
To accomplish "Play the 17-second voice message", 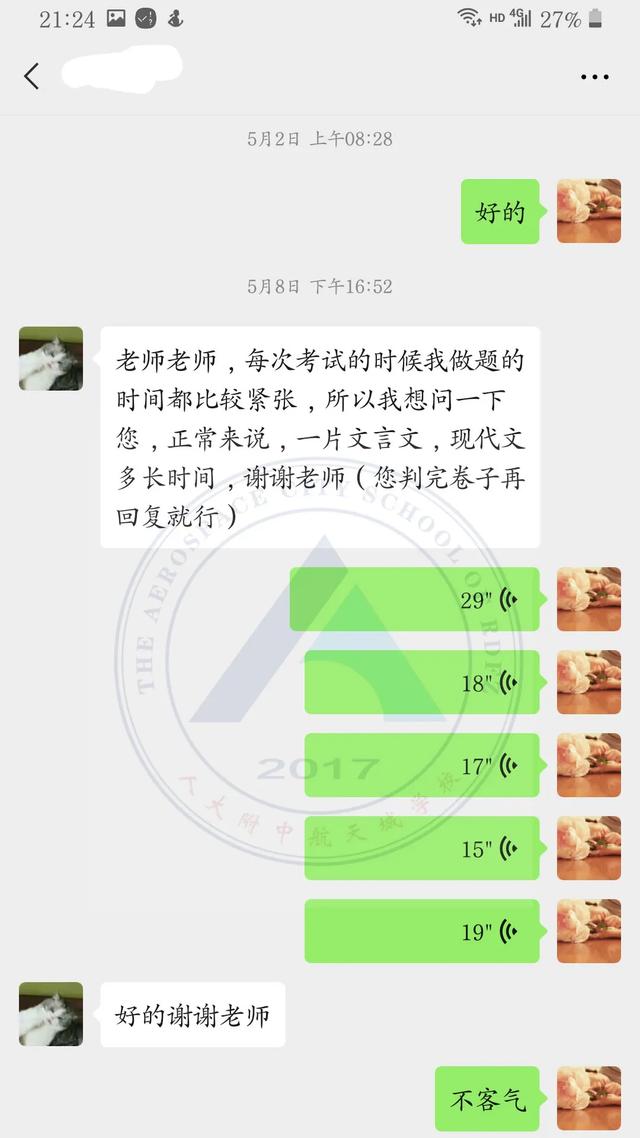I will [x=422, y=765].
